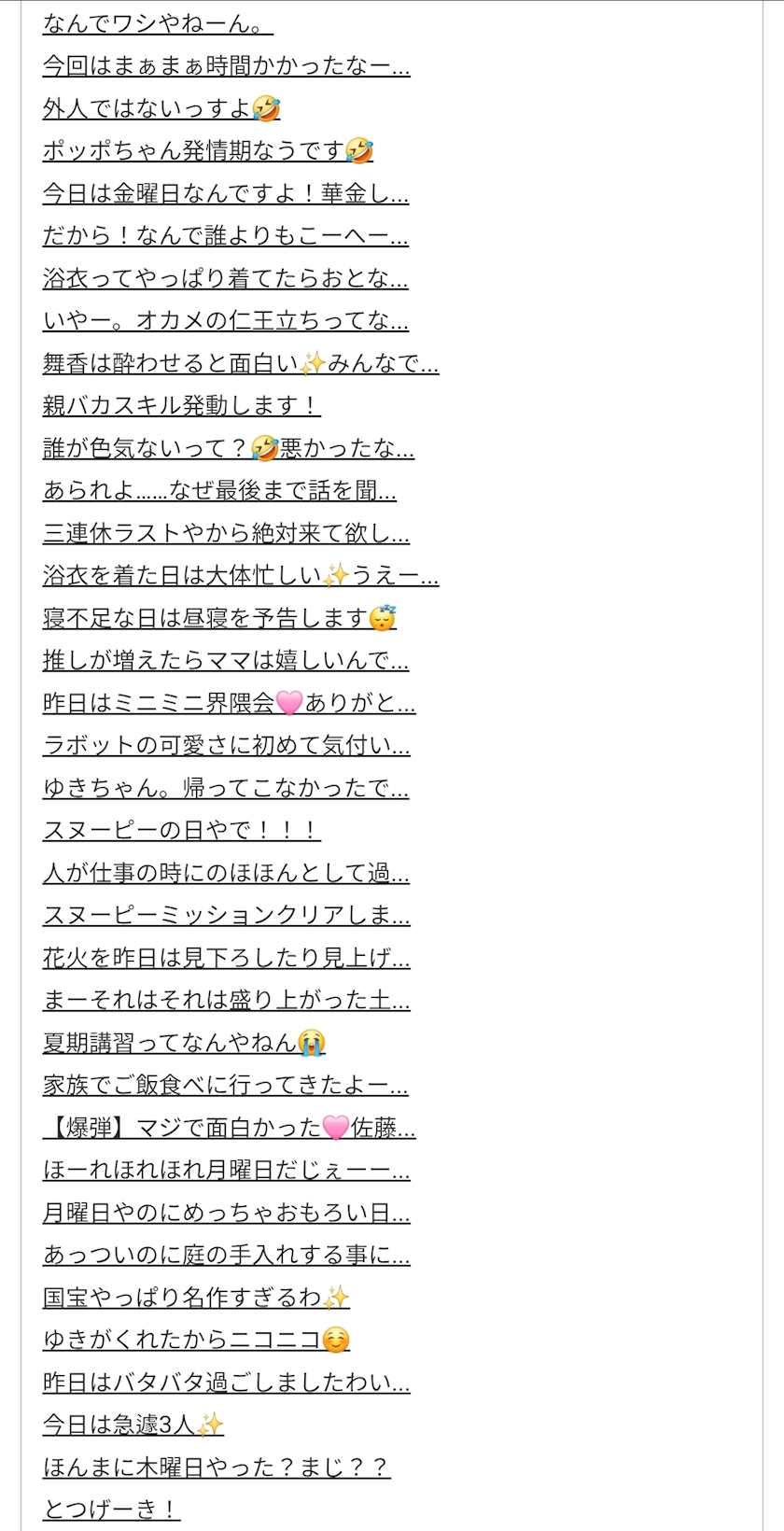This screenshot has width=784, height=1531.
Task: Open the post 外人ではないっすよ
Action: (x=161, y=108)
